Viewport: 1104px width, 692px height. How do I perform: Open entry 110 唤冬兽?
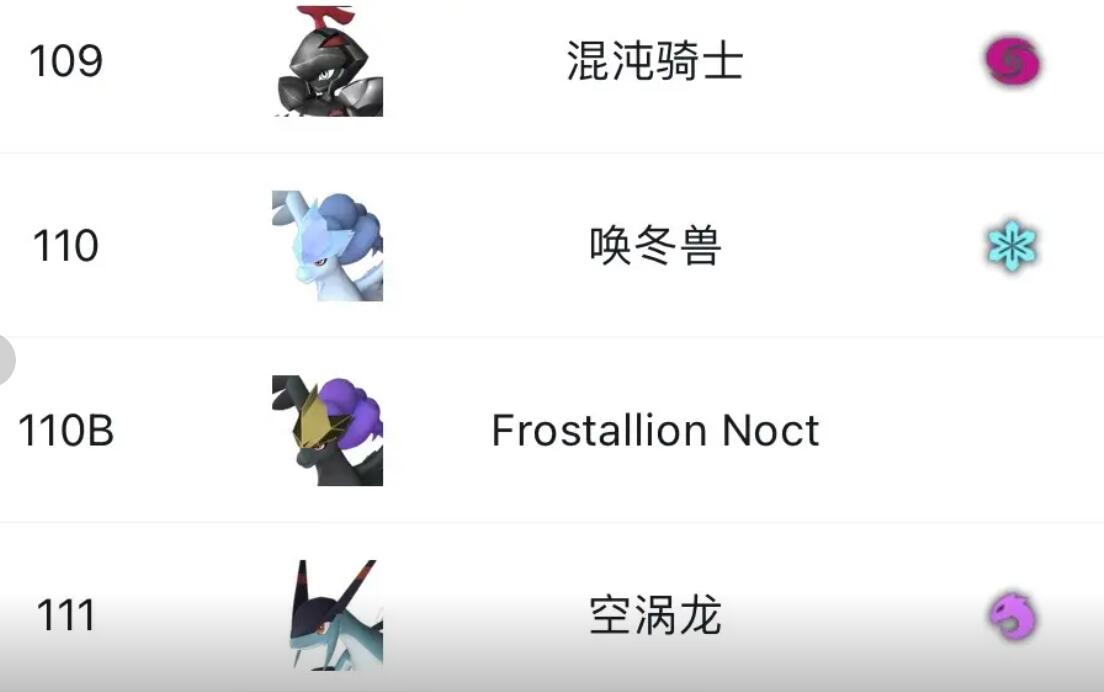coord(654,246)
